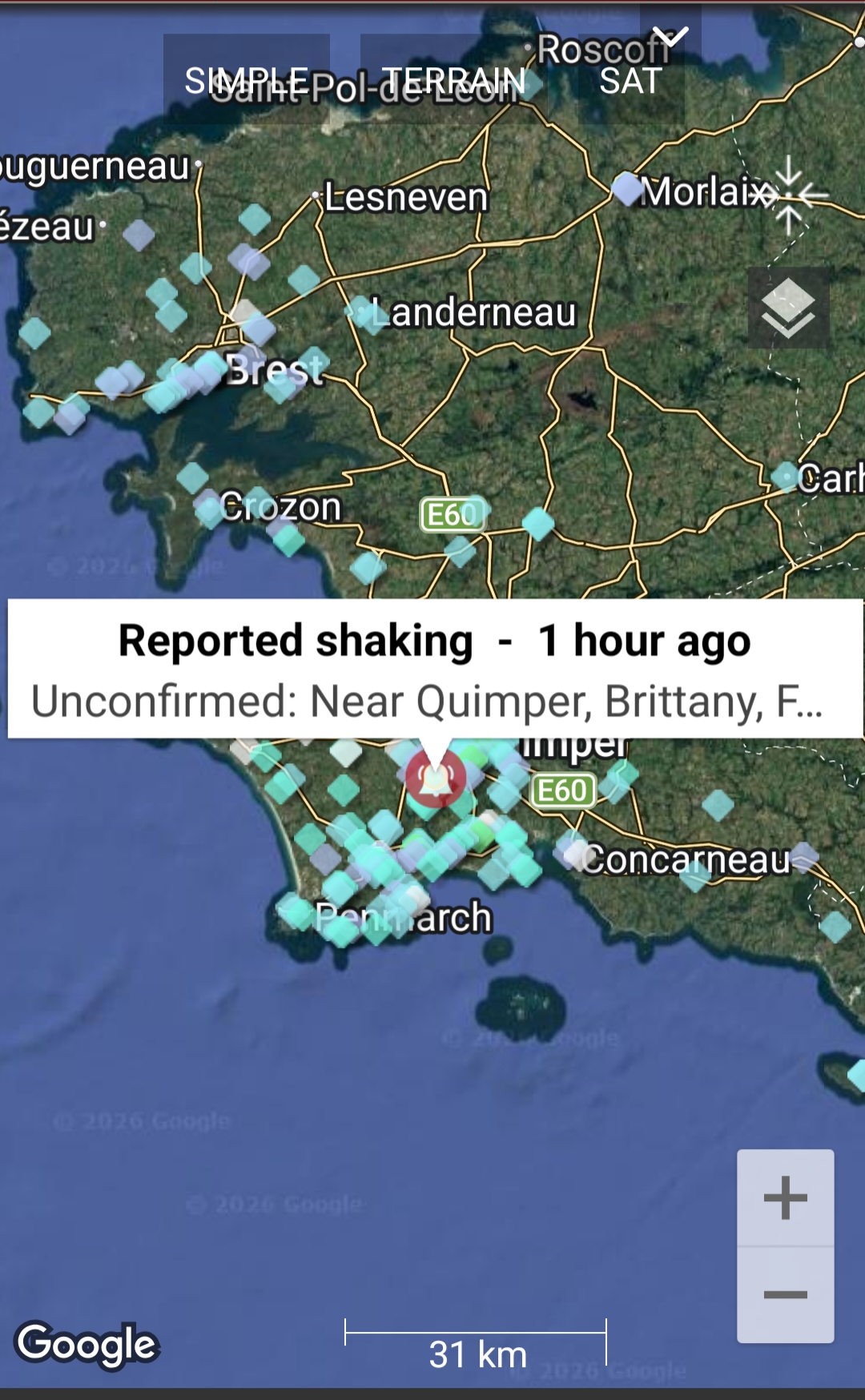Open the Google logo link
Screen dimensions: 865x1400
tap(87, 1344)
